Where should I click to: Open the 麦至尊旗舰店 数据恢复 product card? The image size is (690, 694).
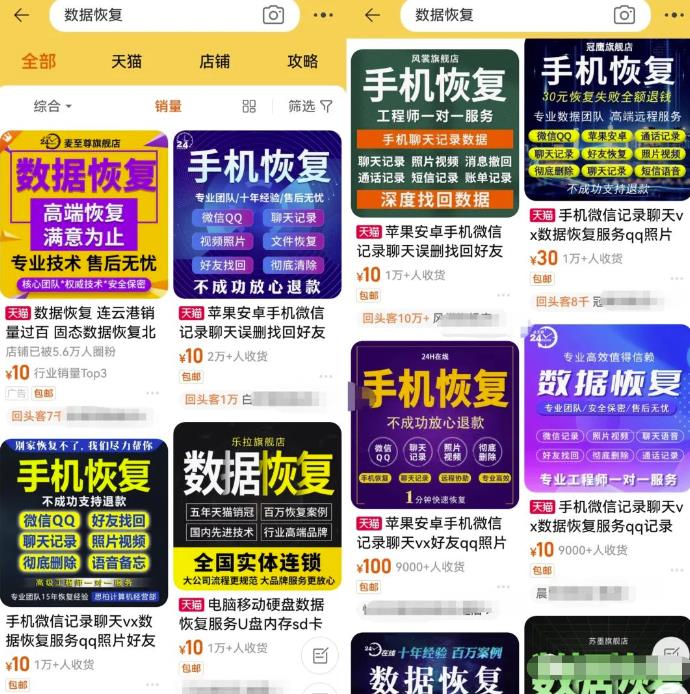86,215
